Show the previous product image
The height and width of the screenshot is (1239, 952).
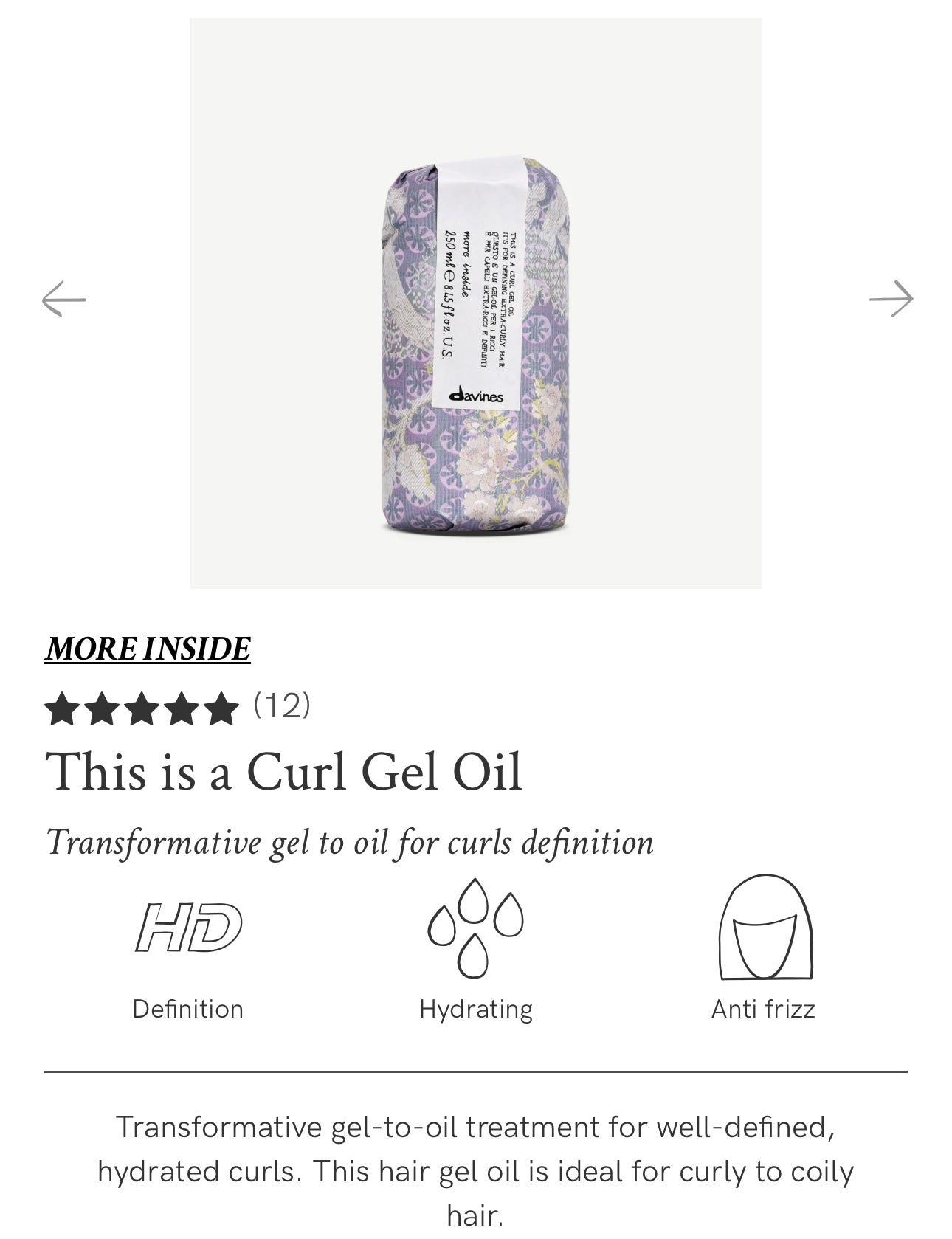click(64, 299)
